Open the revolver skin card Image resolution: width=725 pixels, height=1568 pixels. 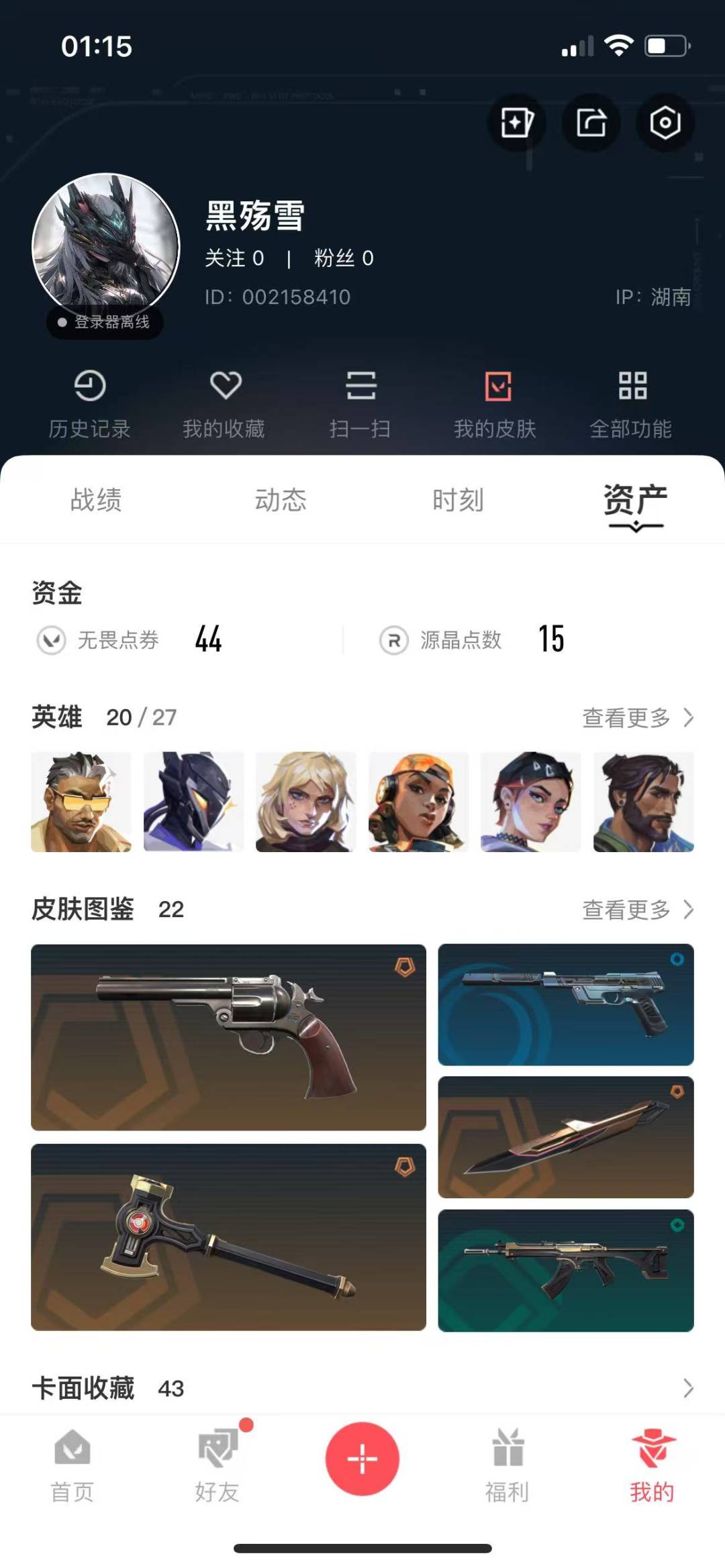pyautogui.click(x=228, y=1037)
